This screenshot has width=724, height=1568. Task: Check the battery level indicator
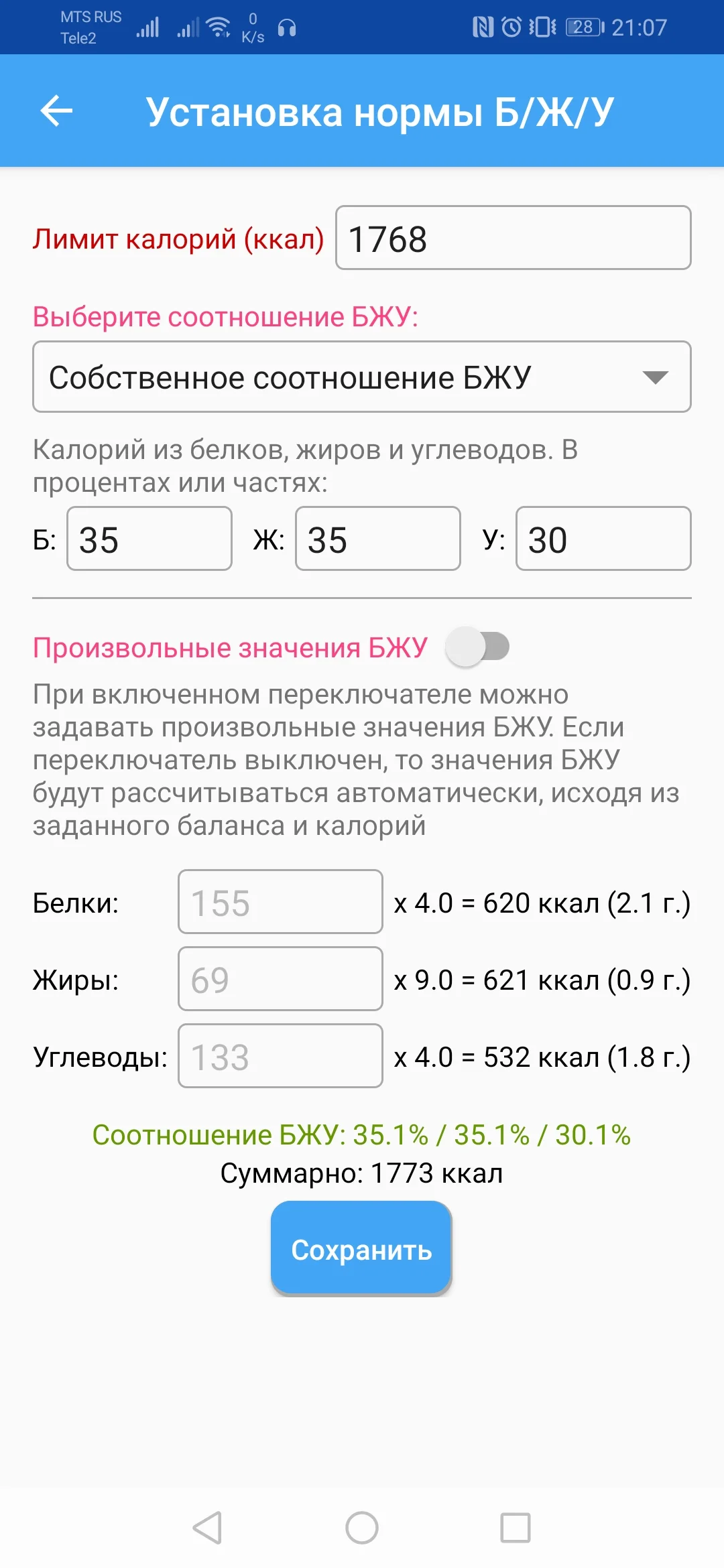[582, 27]
